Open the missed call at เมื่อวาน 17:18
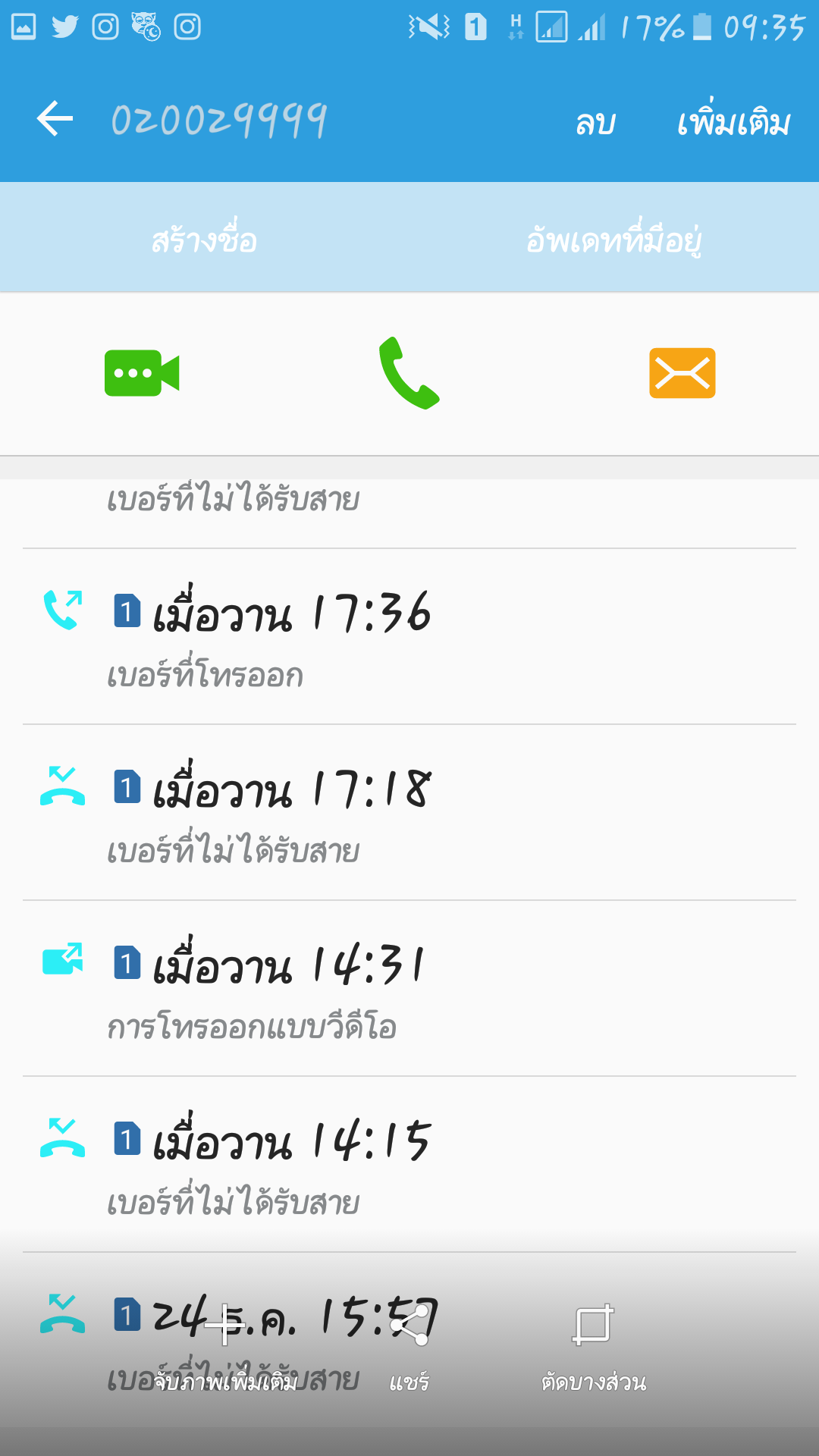The width and height of the screenshot is (819, 1456). coord(409,813)
